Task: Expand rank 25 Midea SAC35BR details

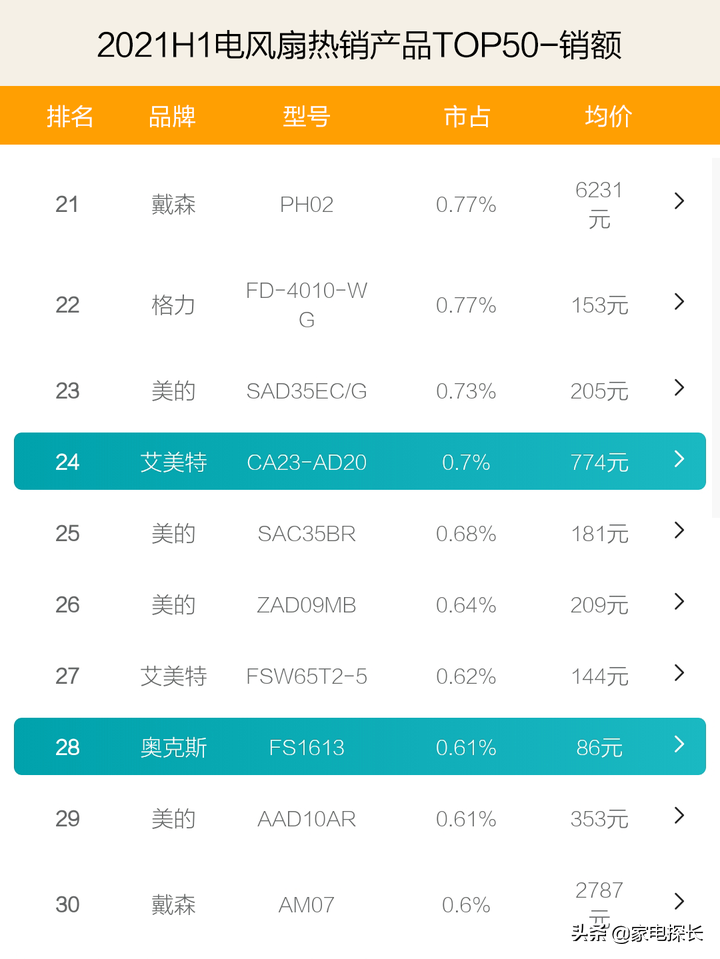Action: pos(679,532)
